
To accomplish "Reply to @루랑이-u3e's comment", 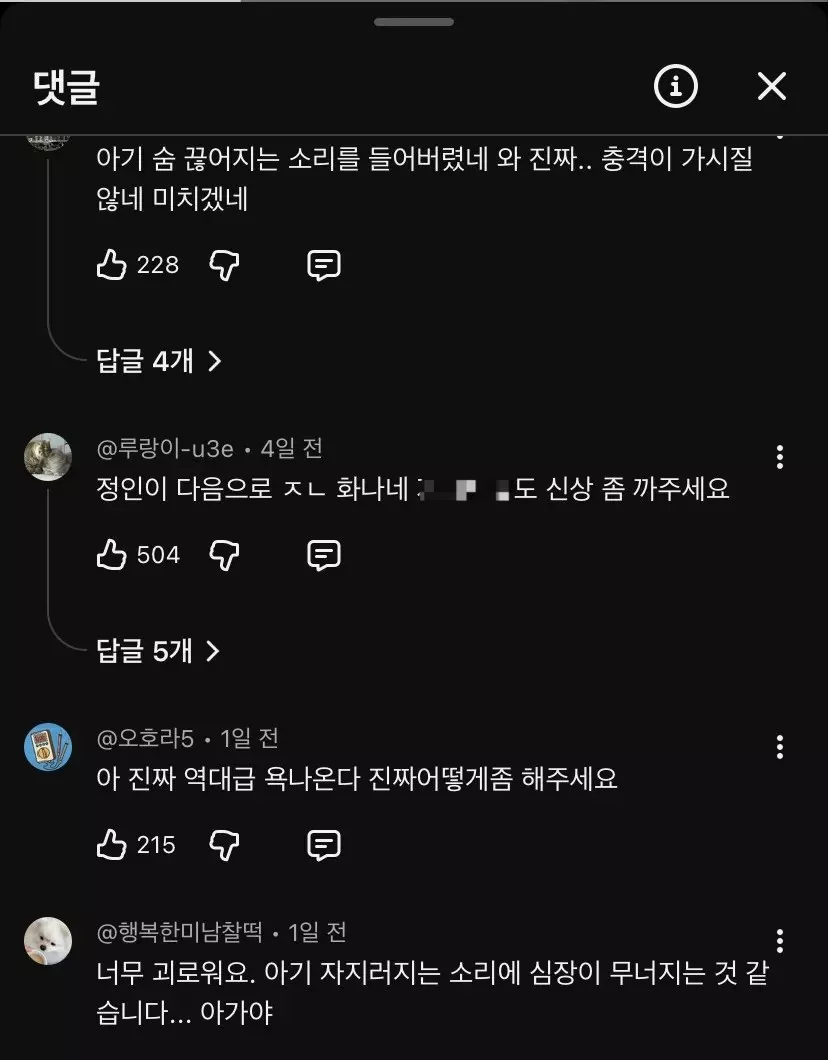I will click(x=323, y=555).
